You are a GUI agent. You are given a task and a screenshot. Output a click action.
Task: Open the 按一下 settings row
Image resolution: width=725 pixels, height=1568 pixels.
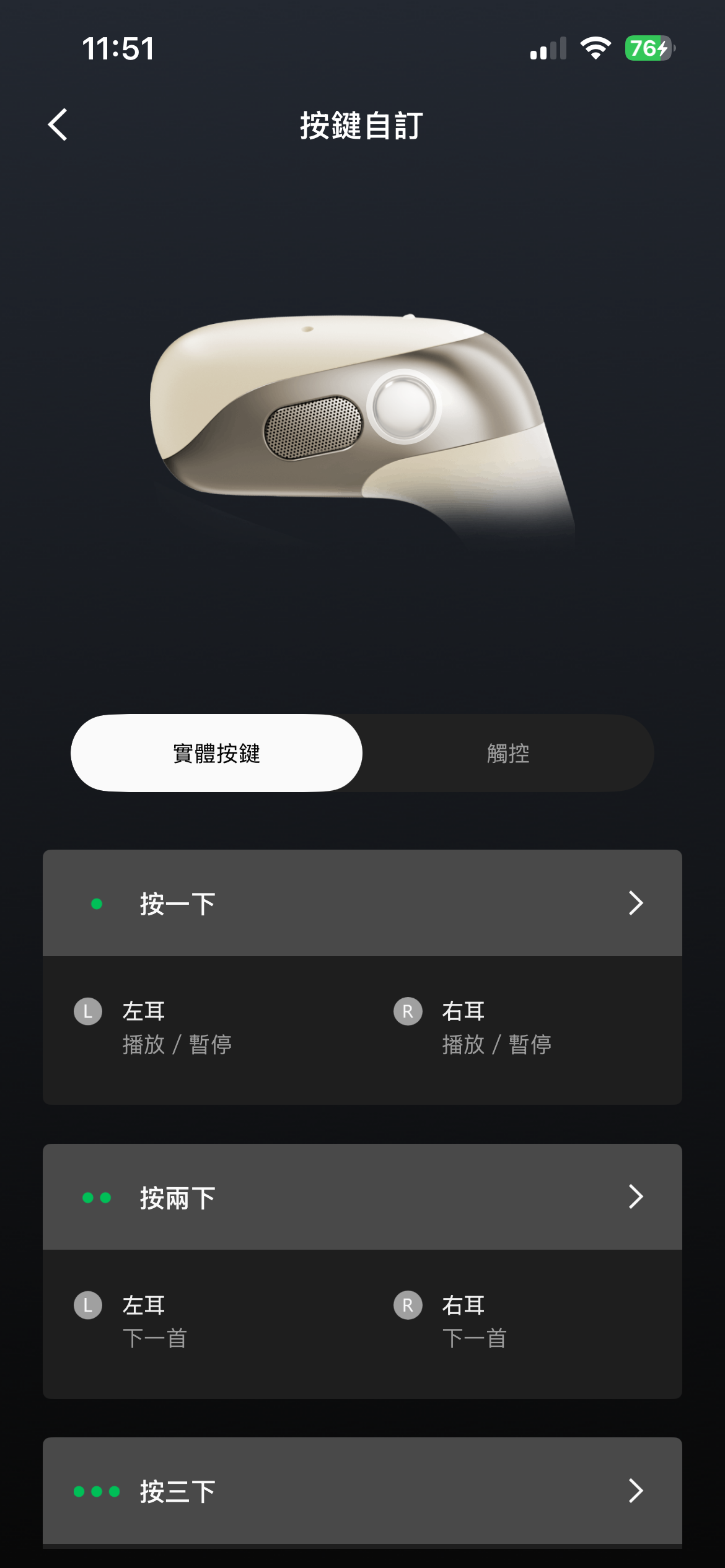coord(362,903)
